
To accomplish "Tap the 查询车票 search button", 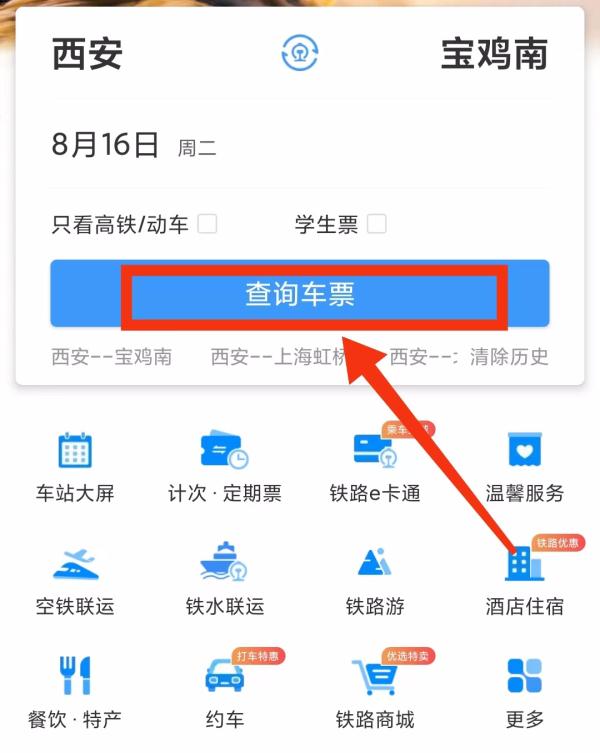I will point(300,294).
